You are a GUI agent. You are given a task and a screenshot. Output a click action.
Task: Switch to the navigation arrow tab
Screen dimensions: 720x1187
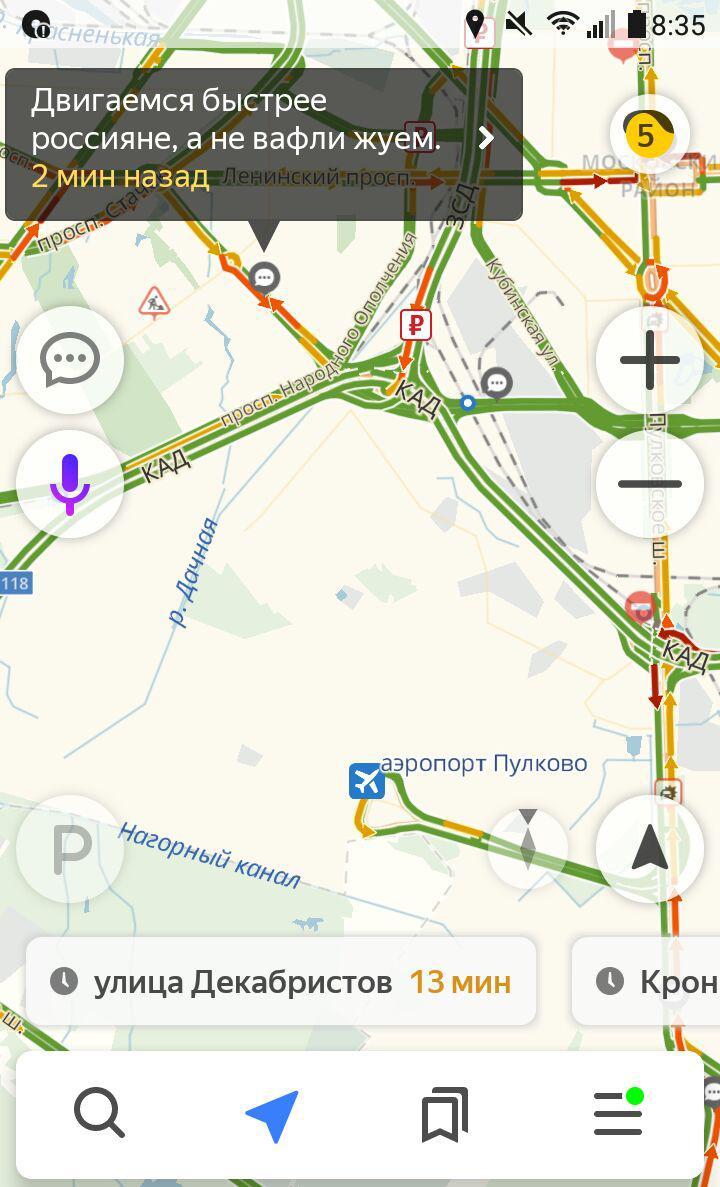[x=272, y=1115]
